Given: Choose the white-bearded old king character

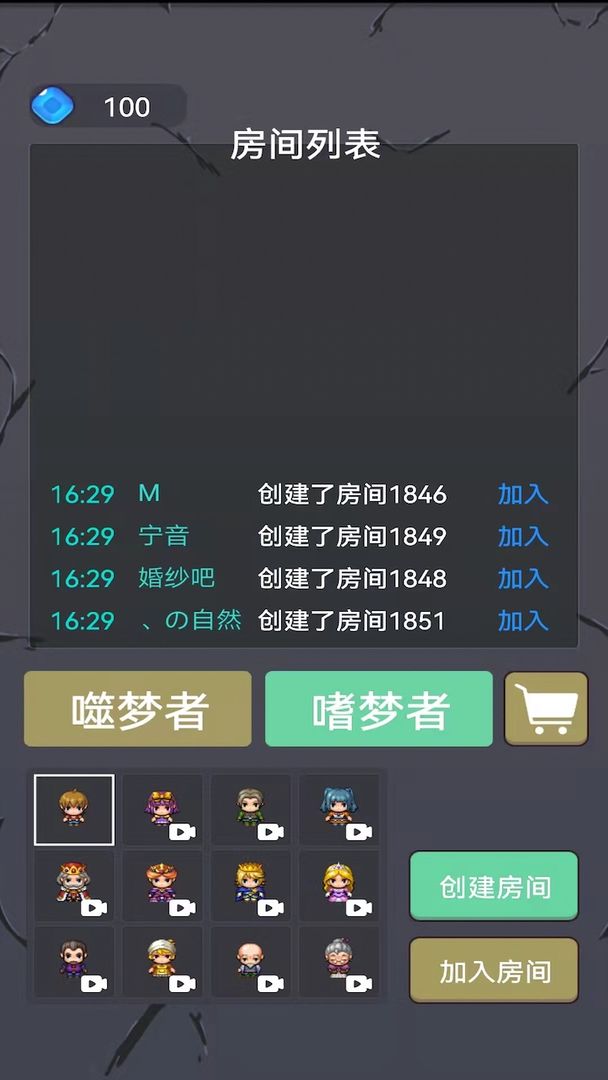Looking at the screenshot, I should pos(74,885).
